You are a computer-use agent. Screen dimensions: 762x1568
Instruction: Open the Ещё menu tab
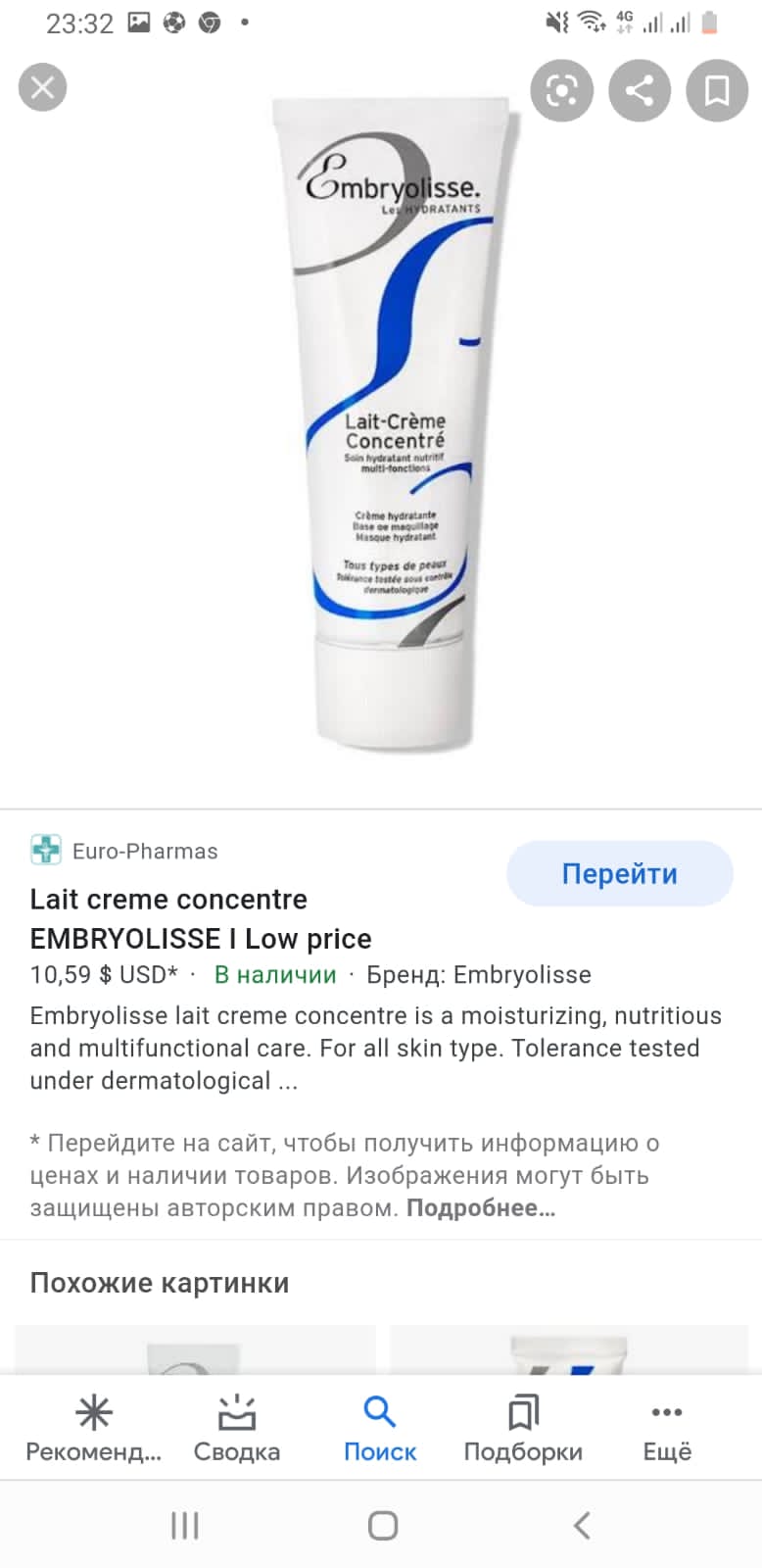(667, 1429)
